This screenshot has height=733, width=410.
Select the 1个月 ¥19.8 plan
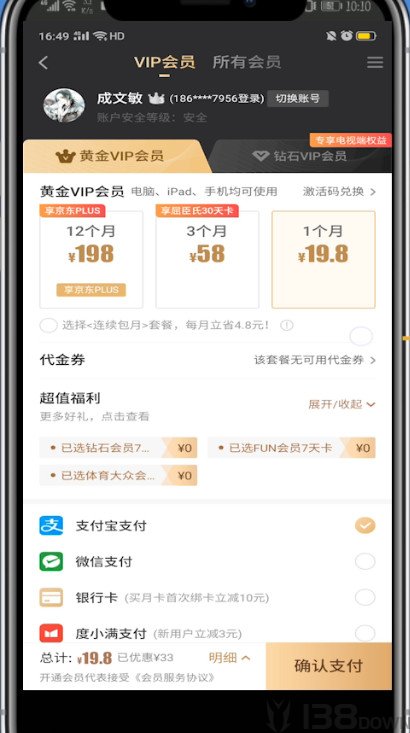(324, 259)
